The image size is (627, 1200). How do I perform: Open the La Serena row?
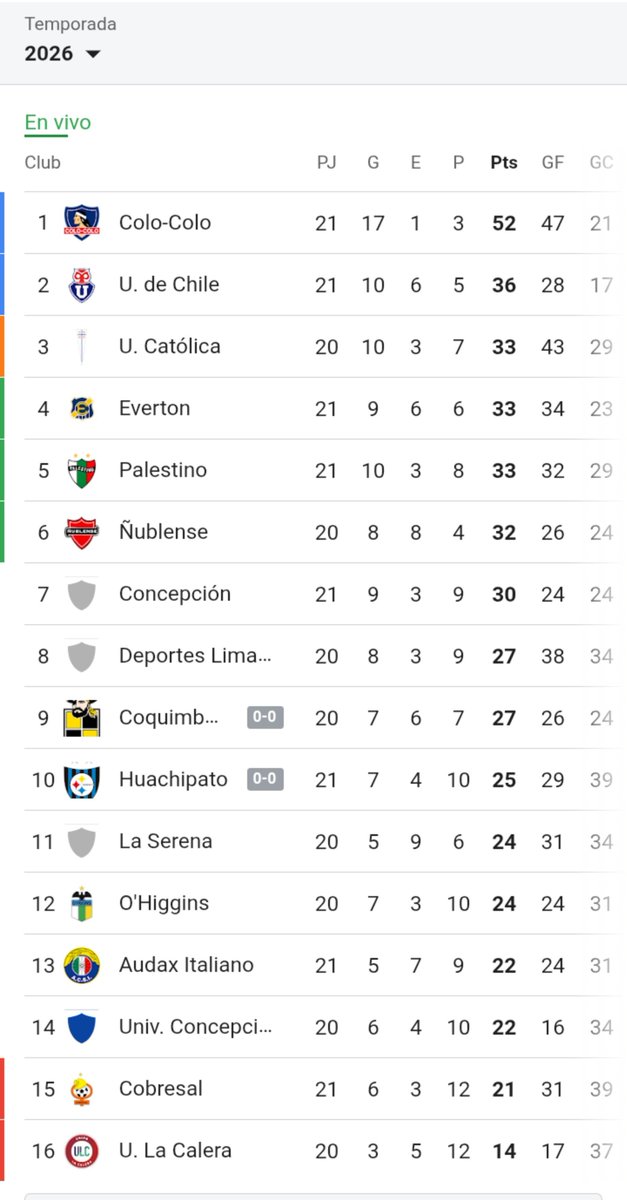313,843
